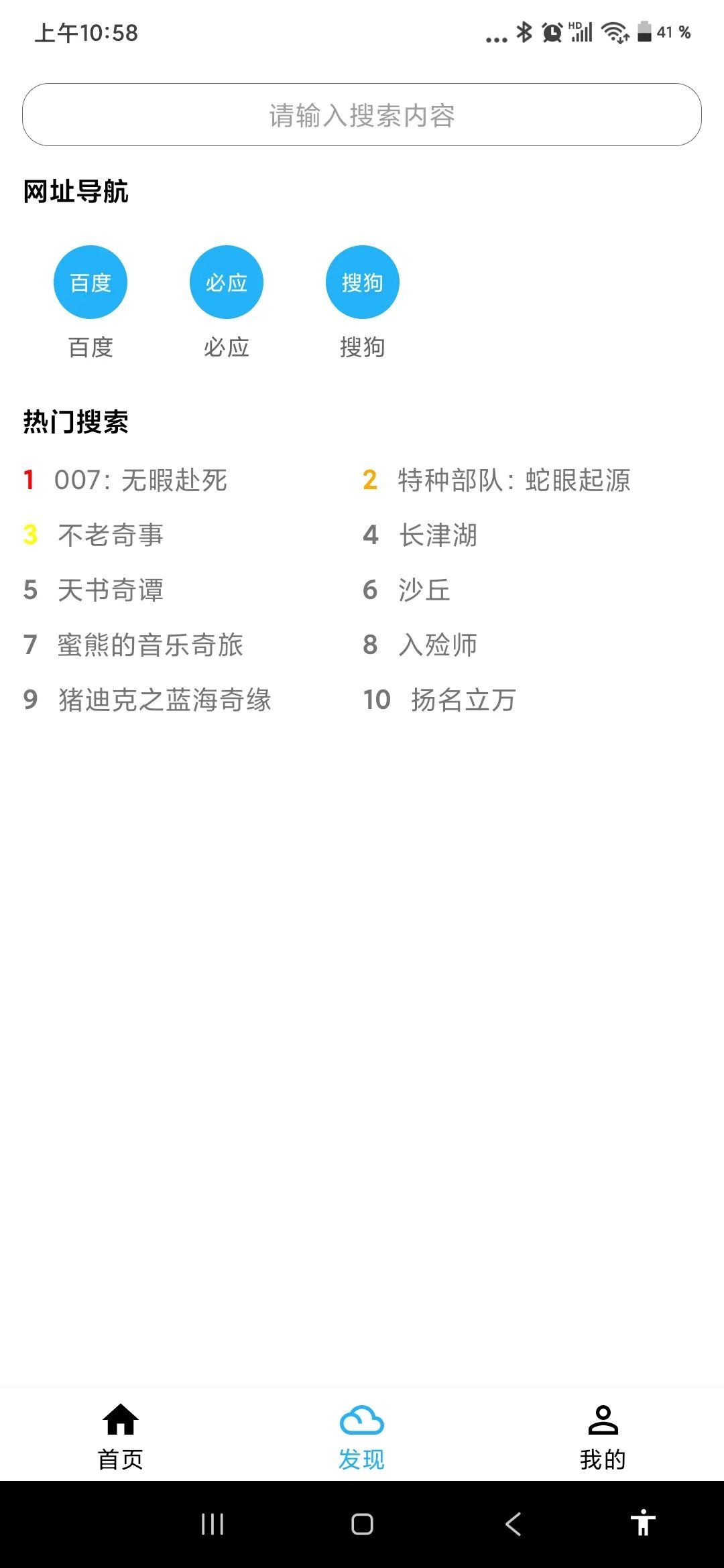Open hot search 扬名立万

[464, 700]
